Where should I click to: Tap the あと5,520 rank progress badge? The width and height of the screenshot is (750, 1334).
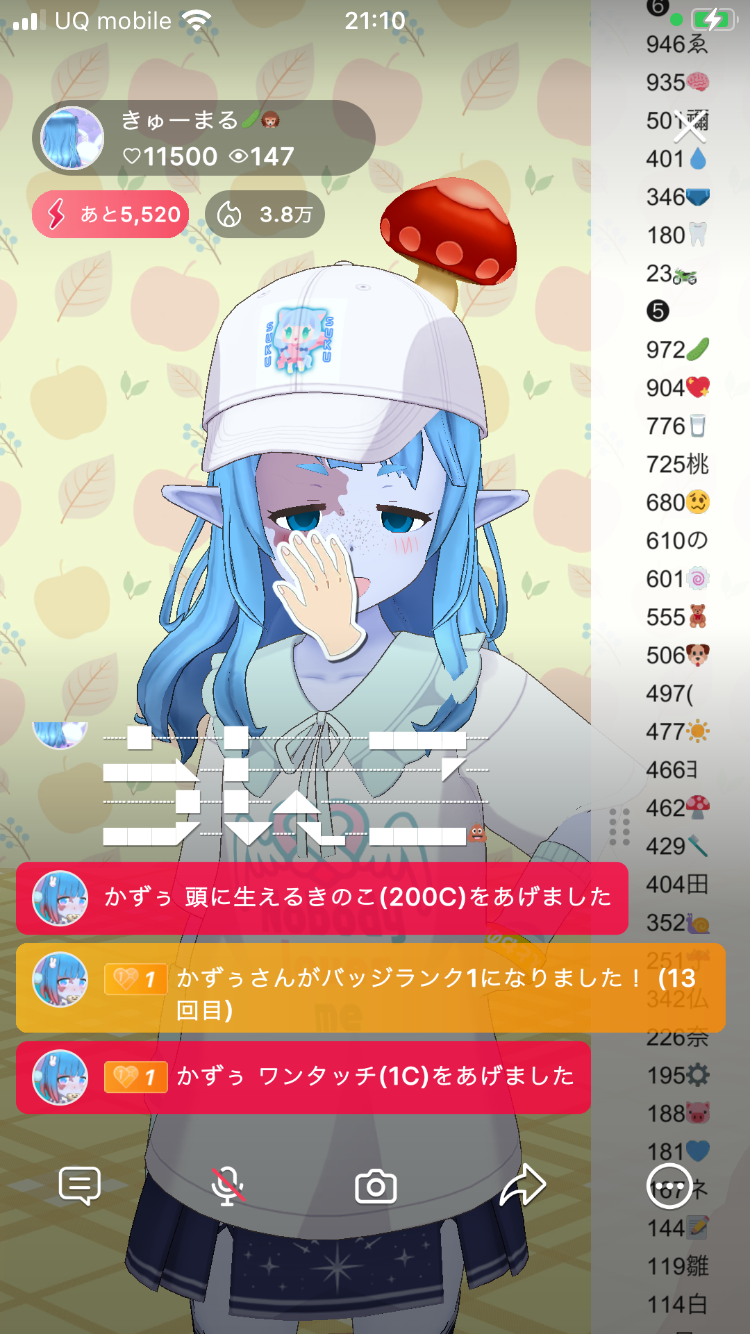click(110, 214)
